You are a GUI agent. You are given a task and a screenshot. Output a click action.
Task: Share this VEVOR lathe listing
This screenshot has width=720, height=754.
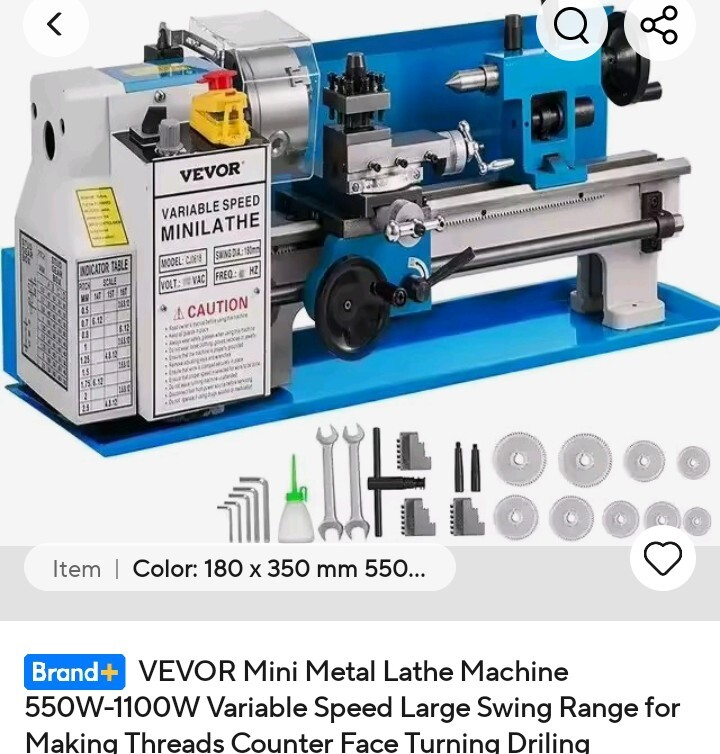pyautogui.click(x=659, y=24)
